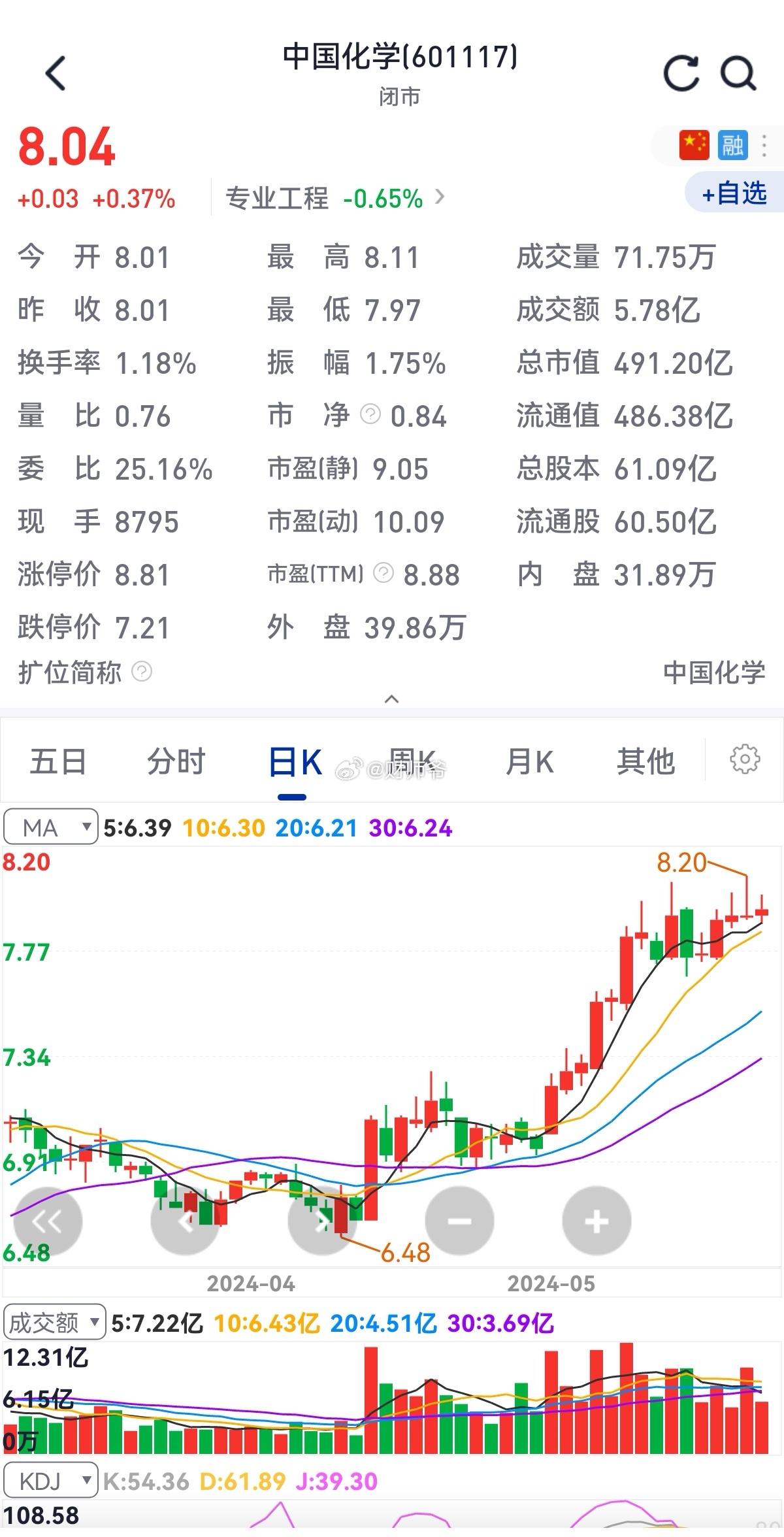Select the 日K chart tab
The width and height of the screenshot is (784, 1537).
295,763
